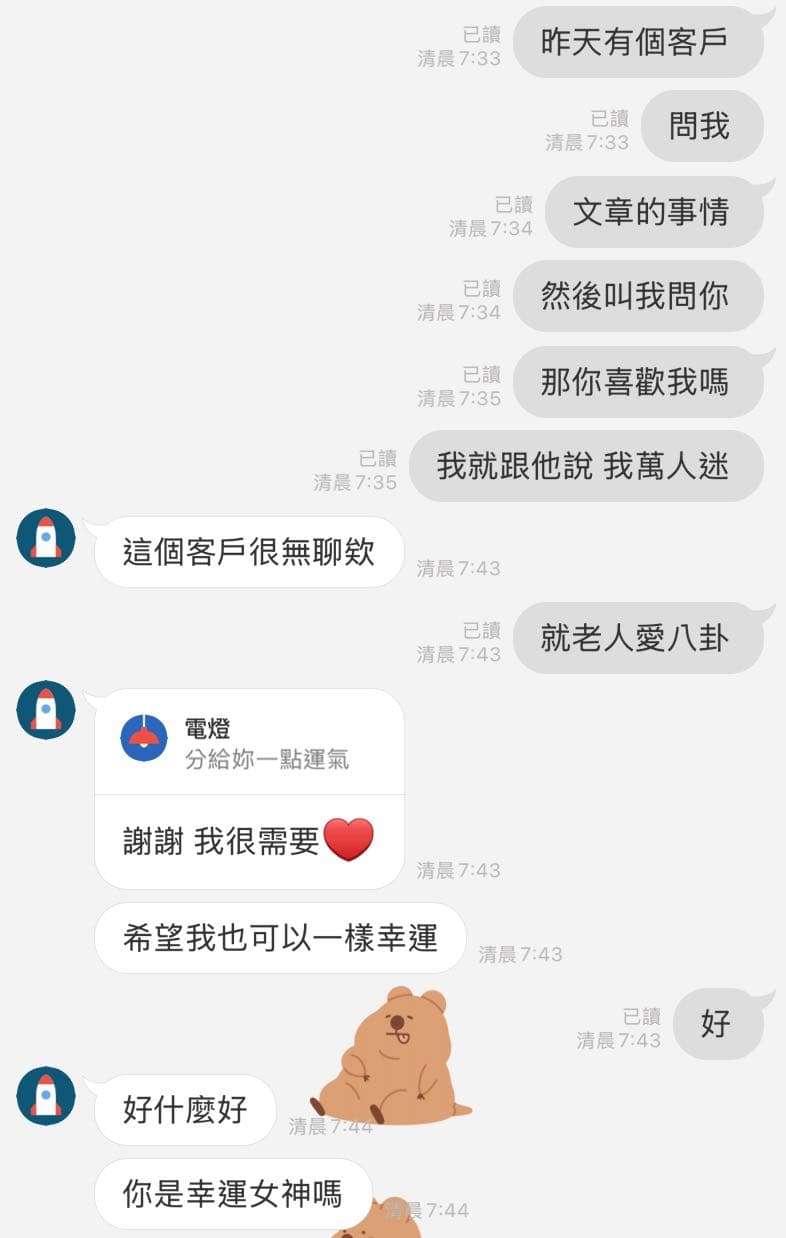Select the rocket avatar beside 好什麼好

(x=46, y=1096)
